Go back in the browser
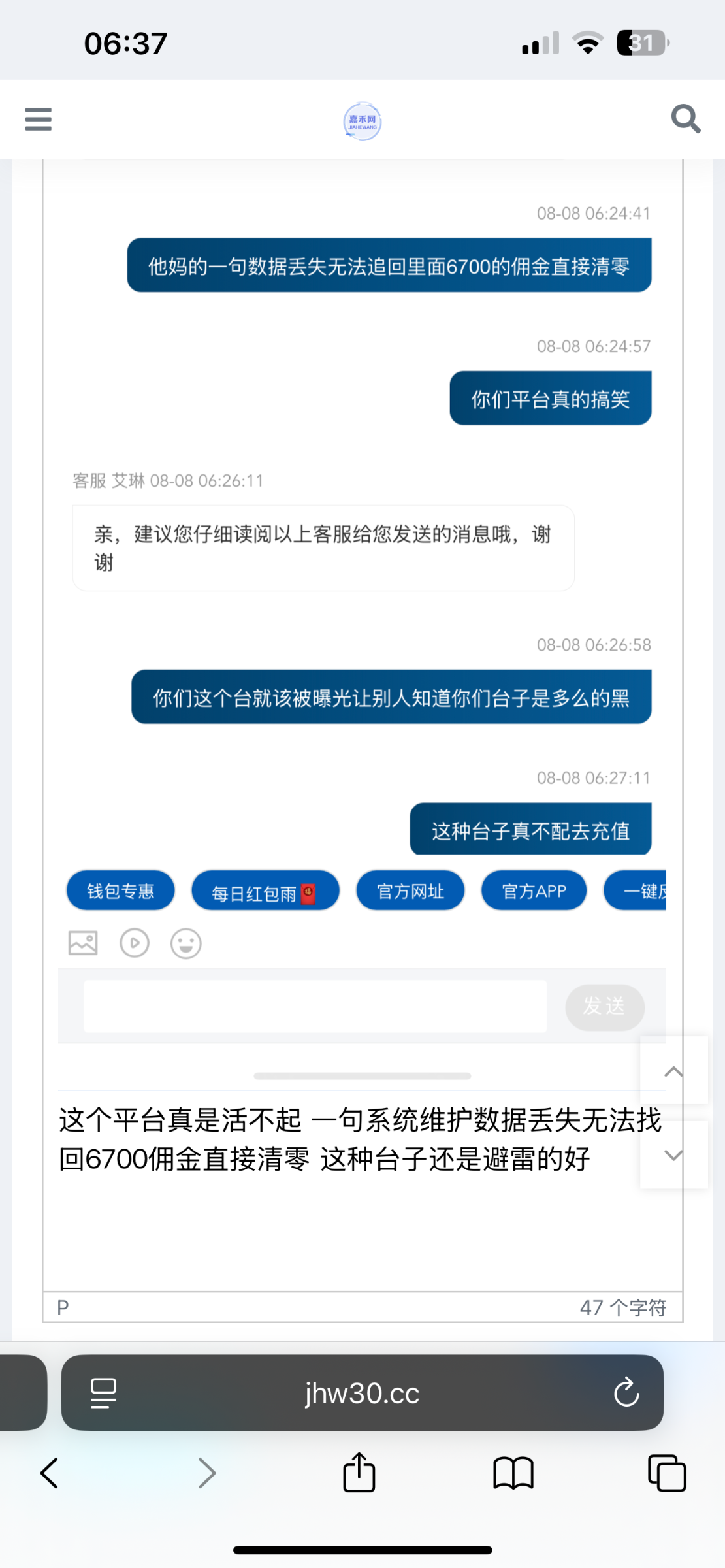The image size is (725, 1568). pyautogui.click(x=50, y=1473)
